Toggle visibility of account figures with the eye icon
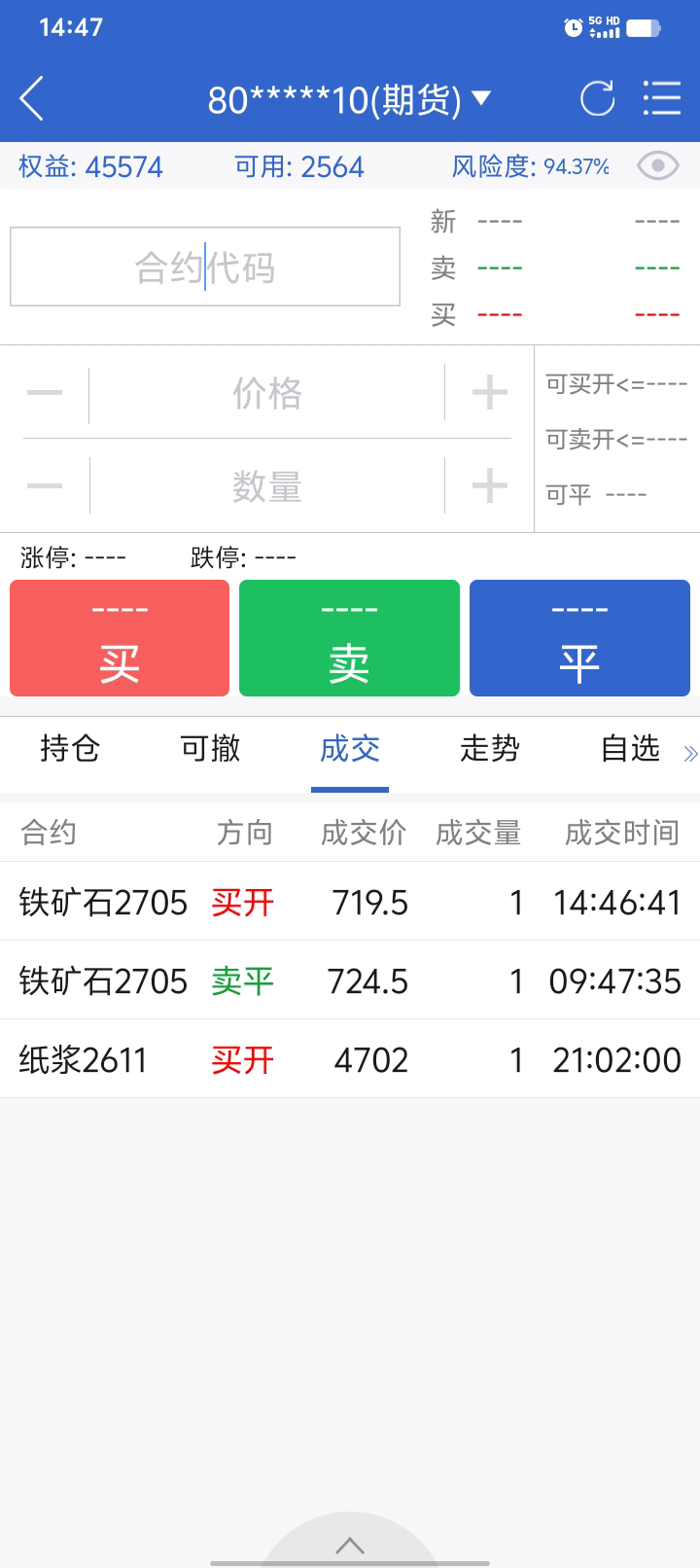Screen dimensions: 700x1568 tap(658, 166)
